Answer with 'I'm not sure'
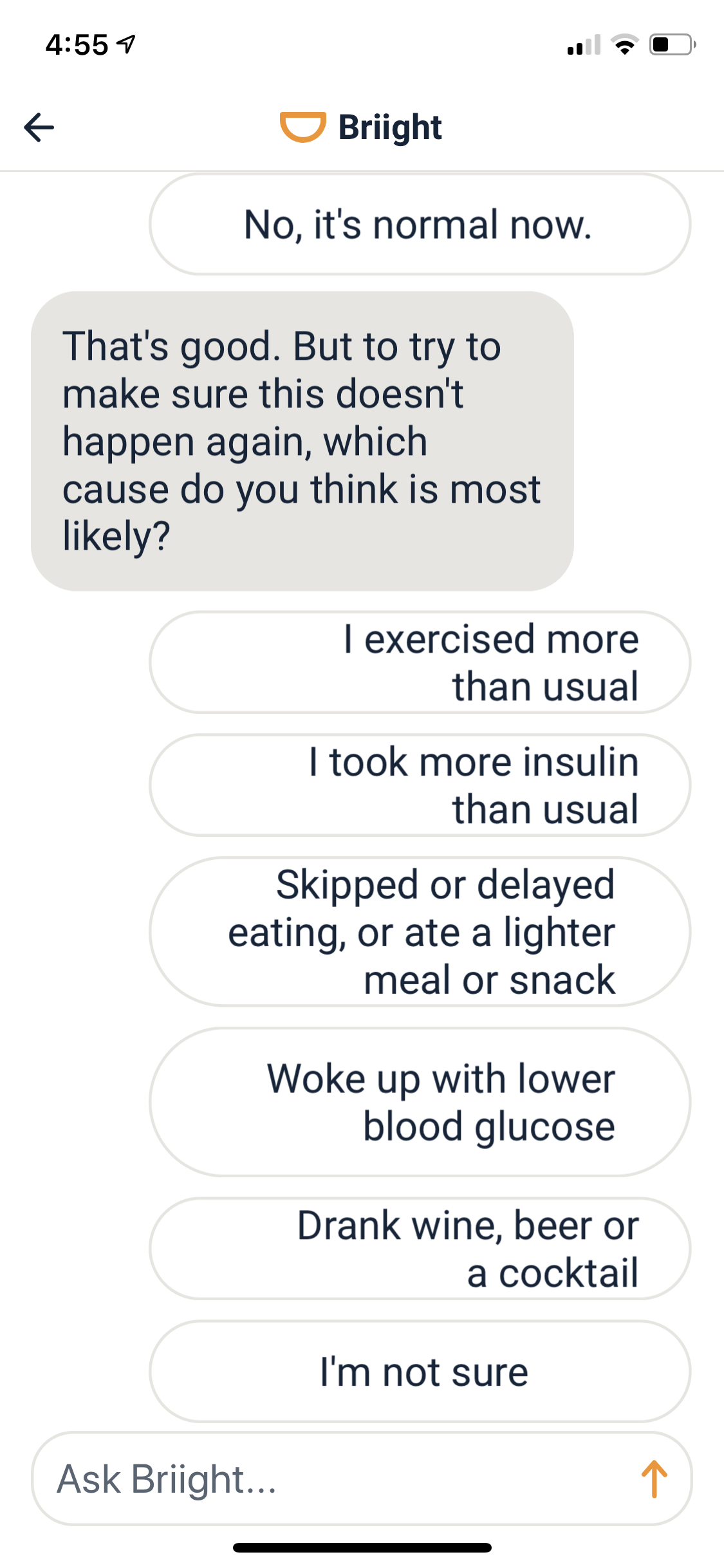This screenshot has height=1568, width=724. 420,1372
